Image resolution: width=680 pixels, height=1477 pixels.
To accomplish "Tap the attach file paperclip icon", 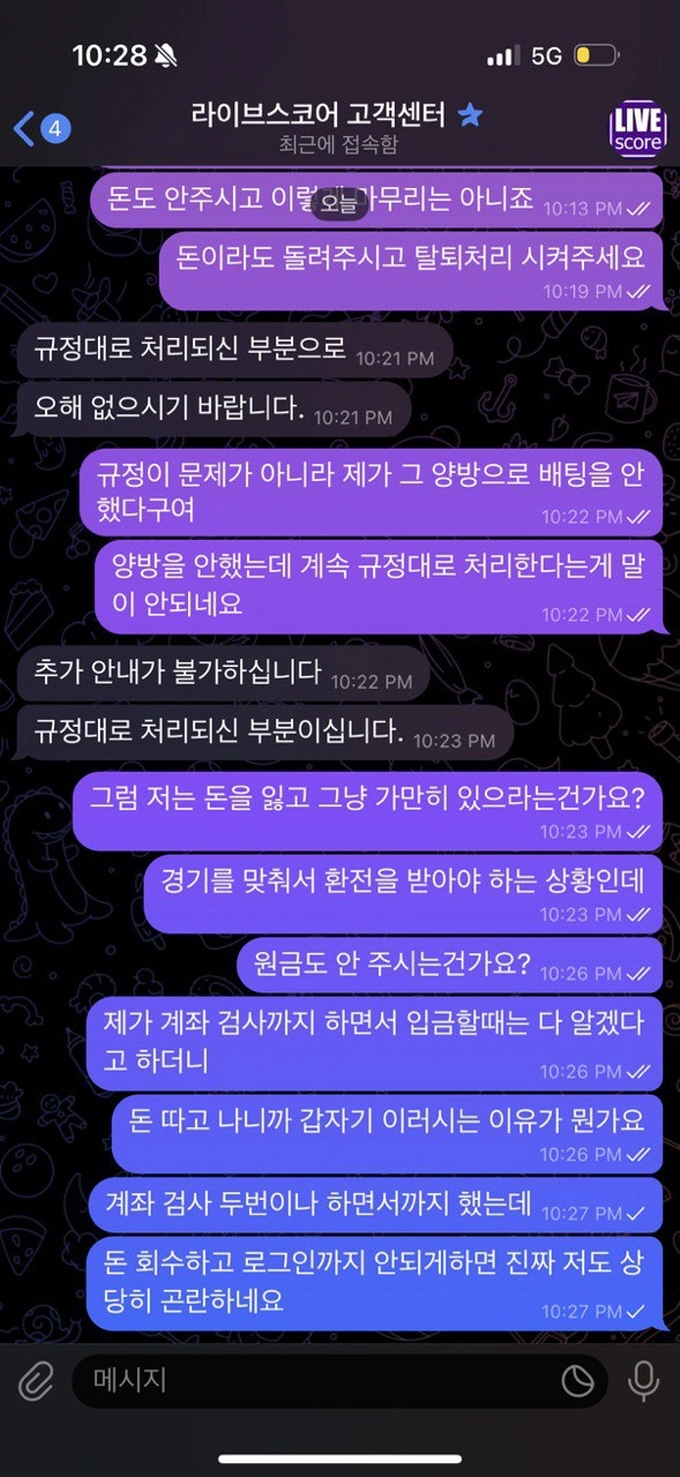I will [35, 1382].
